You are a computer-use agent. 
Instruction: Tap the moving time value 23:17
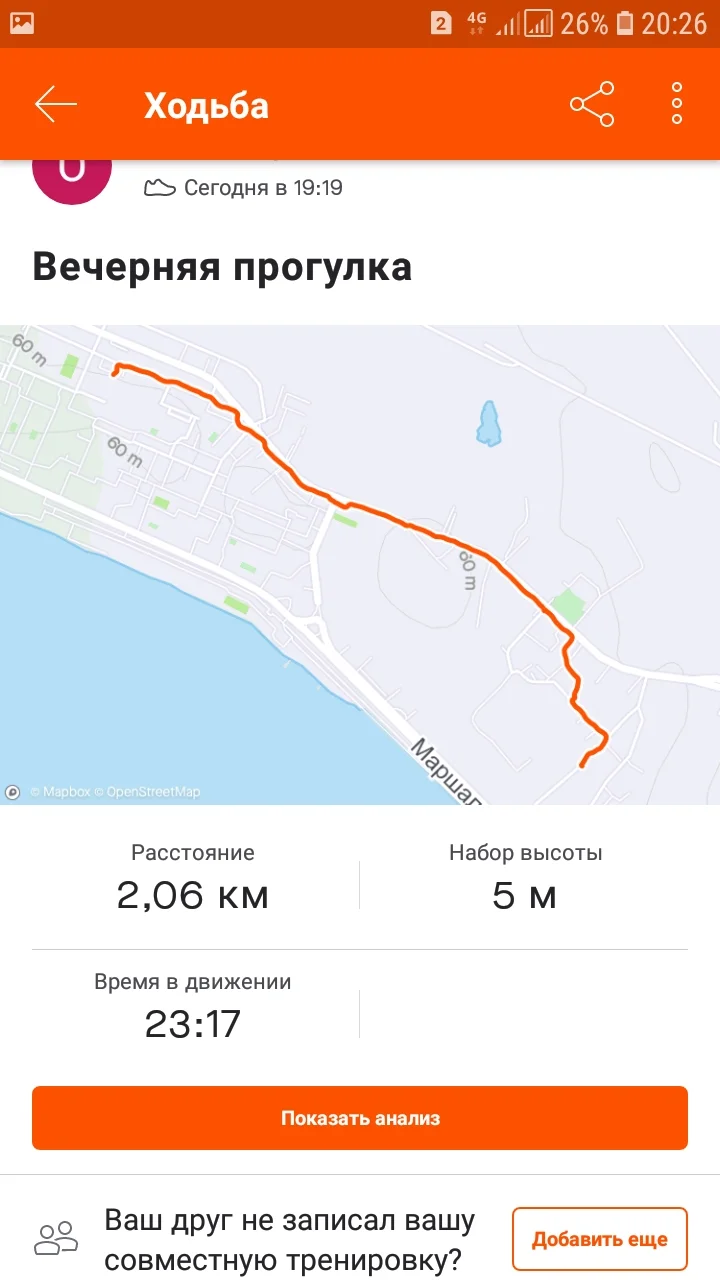(193, 1022)
